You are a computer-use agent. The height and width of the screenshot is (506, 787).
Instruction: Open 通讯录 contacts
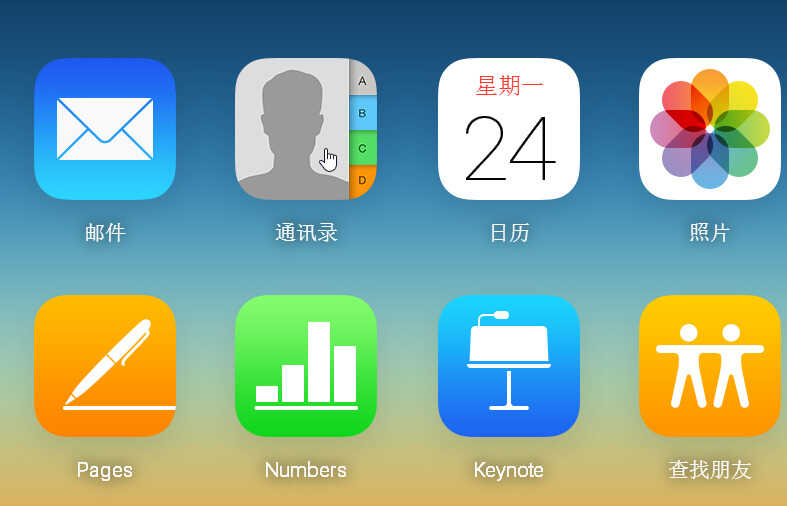coord(305,129)
